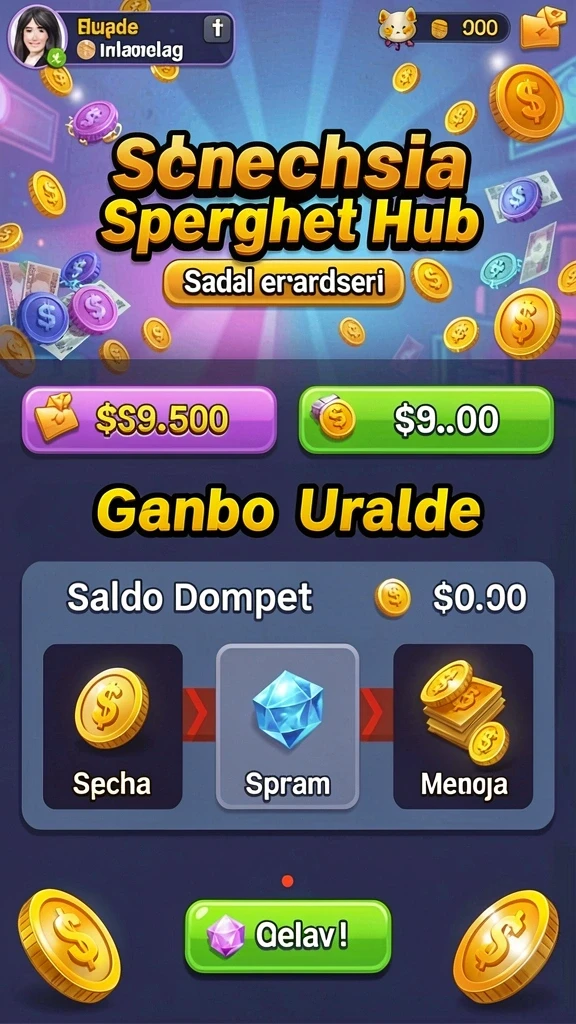This screenshot has height=1024, width=576.
Task: Tap the green Qelav! button
Action: [288, 936]
